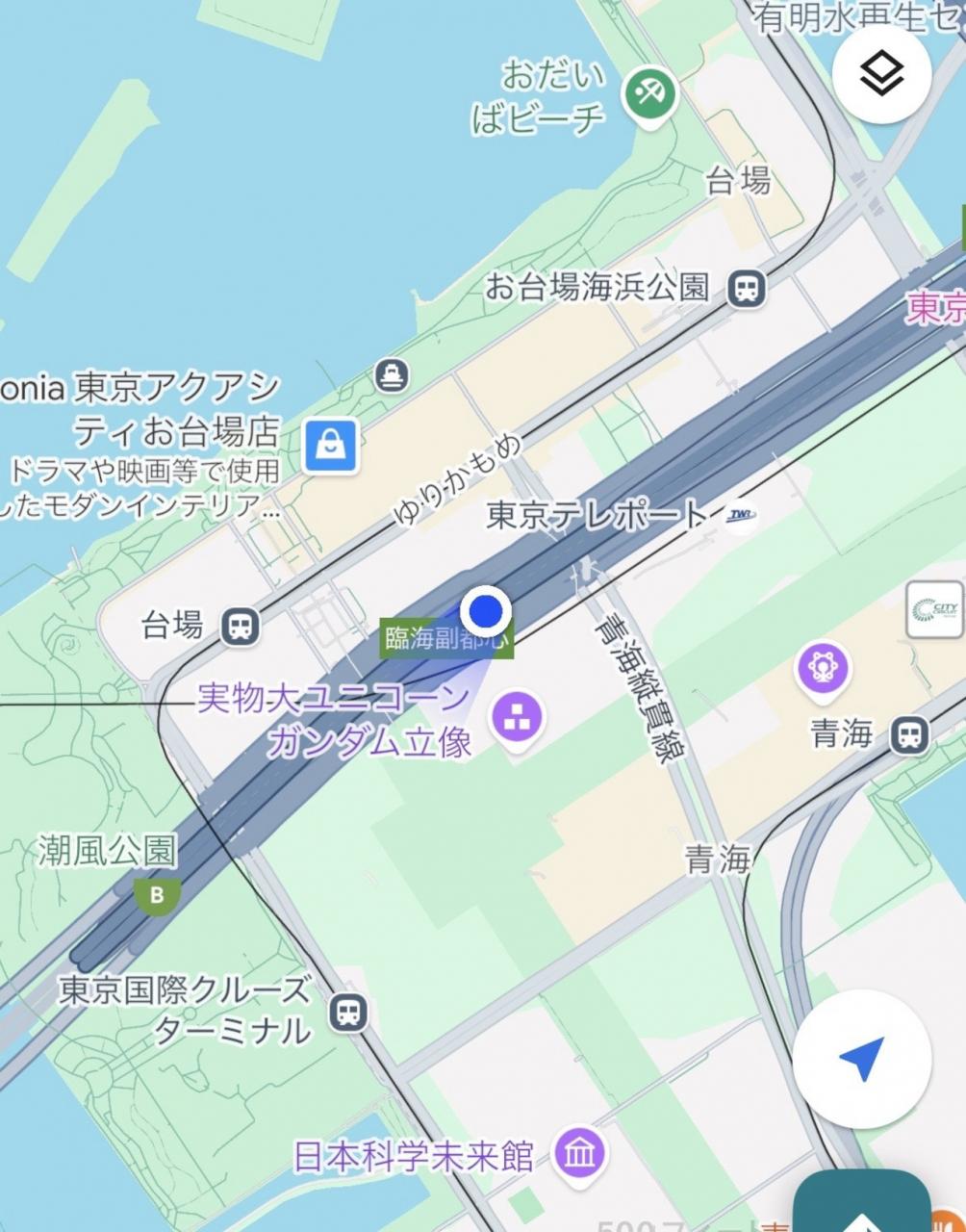Open the 青海 station marker
966x1232 pixels.
click(x=908, y=735)
